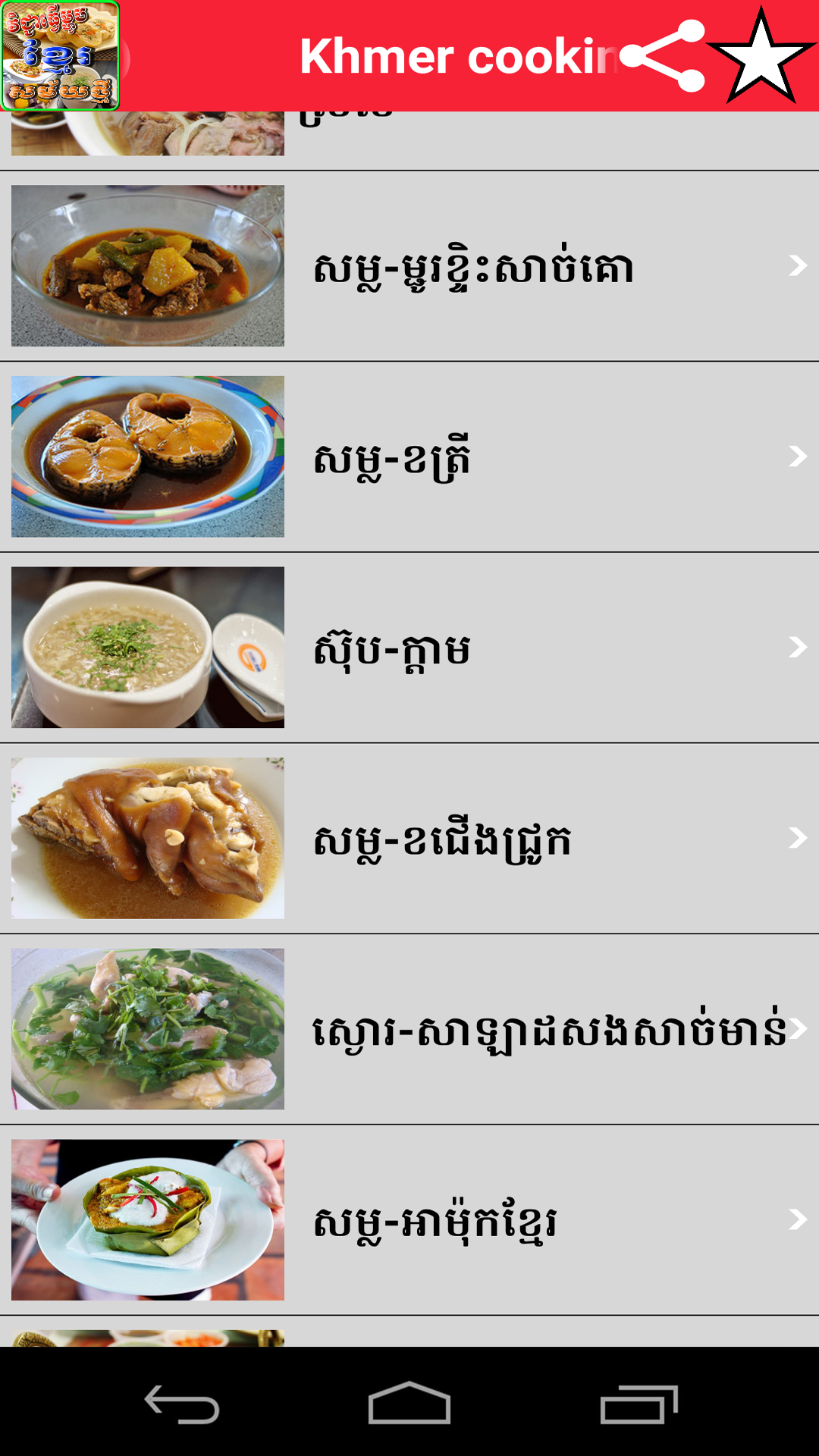Tap the Khmer cooking app logo

(61, 56)
